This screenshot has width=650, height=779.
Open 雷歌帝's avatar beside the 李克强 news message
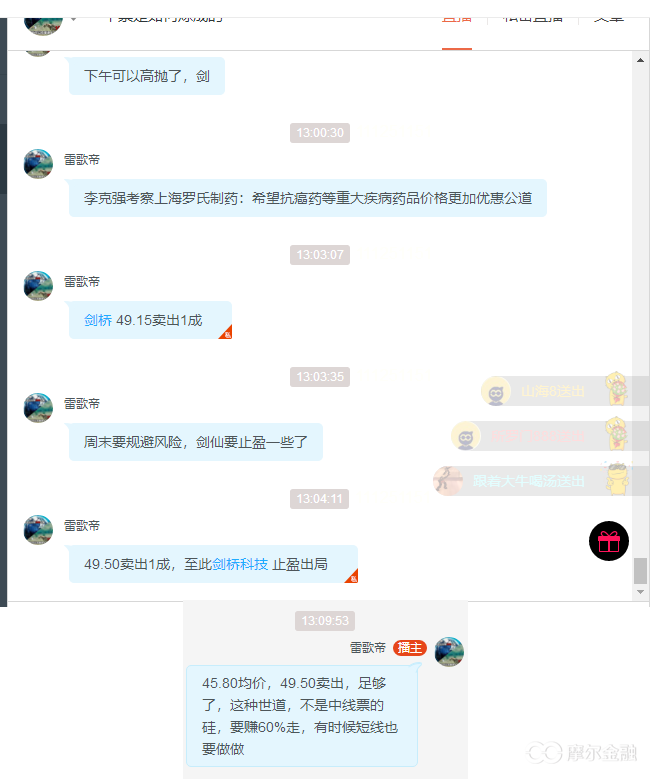coord(38,164)
